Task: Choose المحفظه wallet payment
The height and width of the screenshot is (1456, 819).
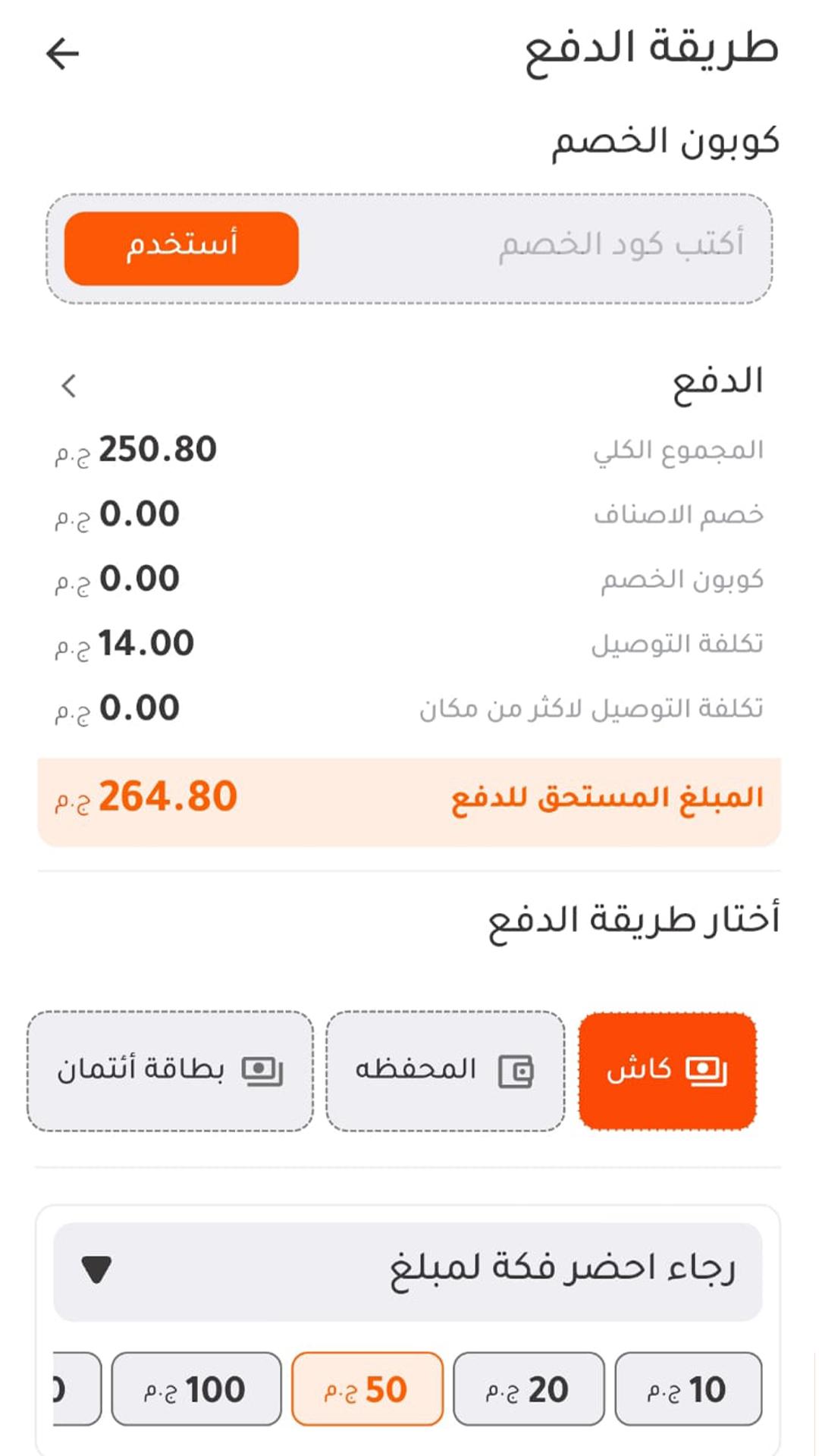Action: (x=445, y=1071)
